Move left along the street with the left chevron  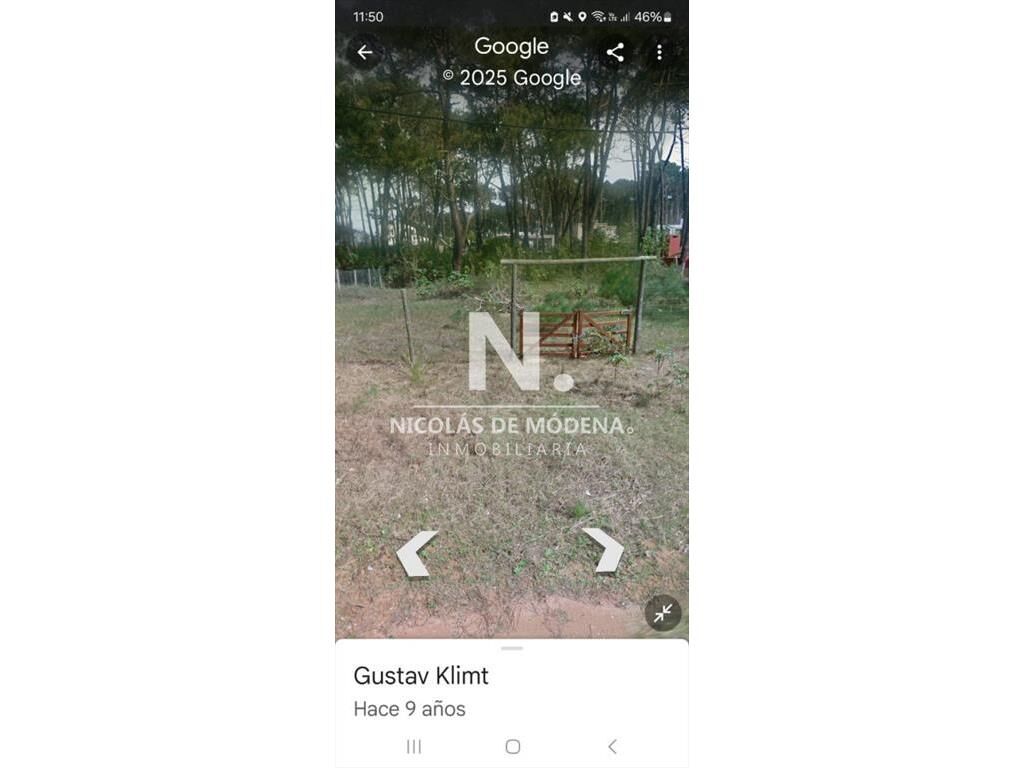click(417, 554)
